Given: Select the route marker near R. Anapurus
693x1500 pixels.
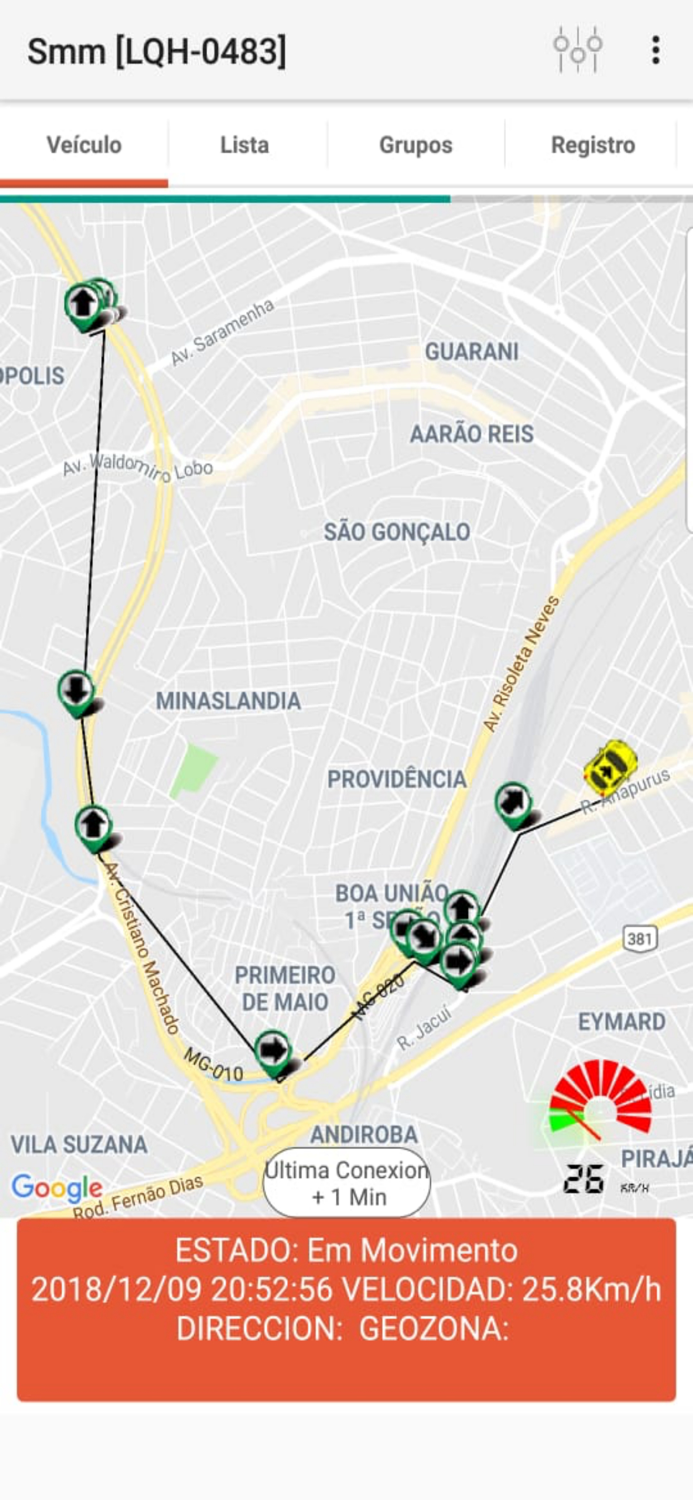Looking at the screenshot, I should tap(513, 802).
